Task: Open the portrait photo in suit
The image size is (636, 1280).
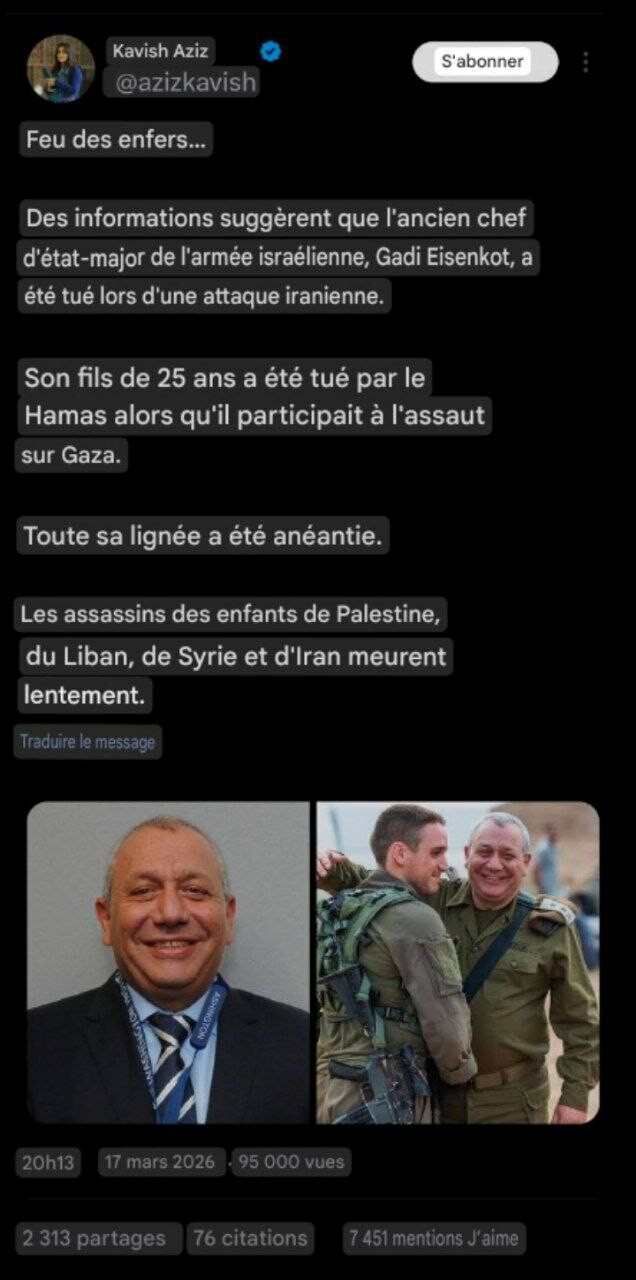Action: pyautogui.click(x=168, y=962)
